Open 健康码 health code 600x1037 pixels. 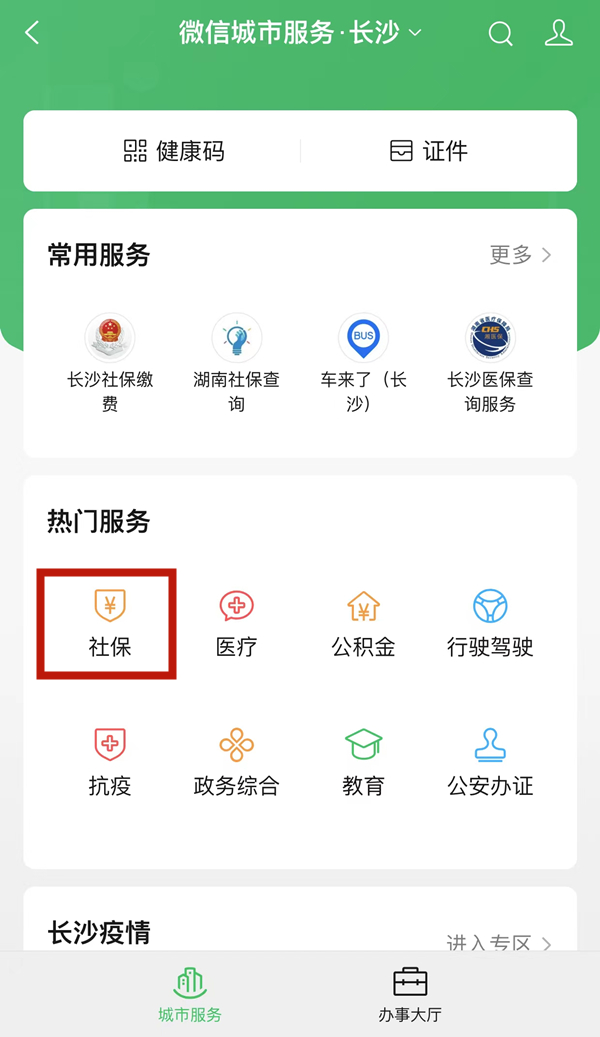(x=174, y=151)
